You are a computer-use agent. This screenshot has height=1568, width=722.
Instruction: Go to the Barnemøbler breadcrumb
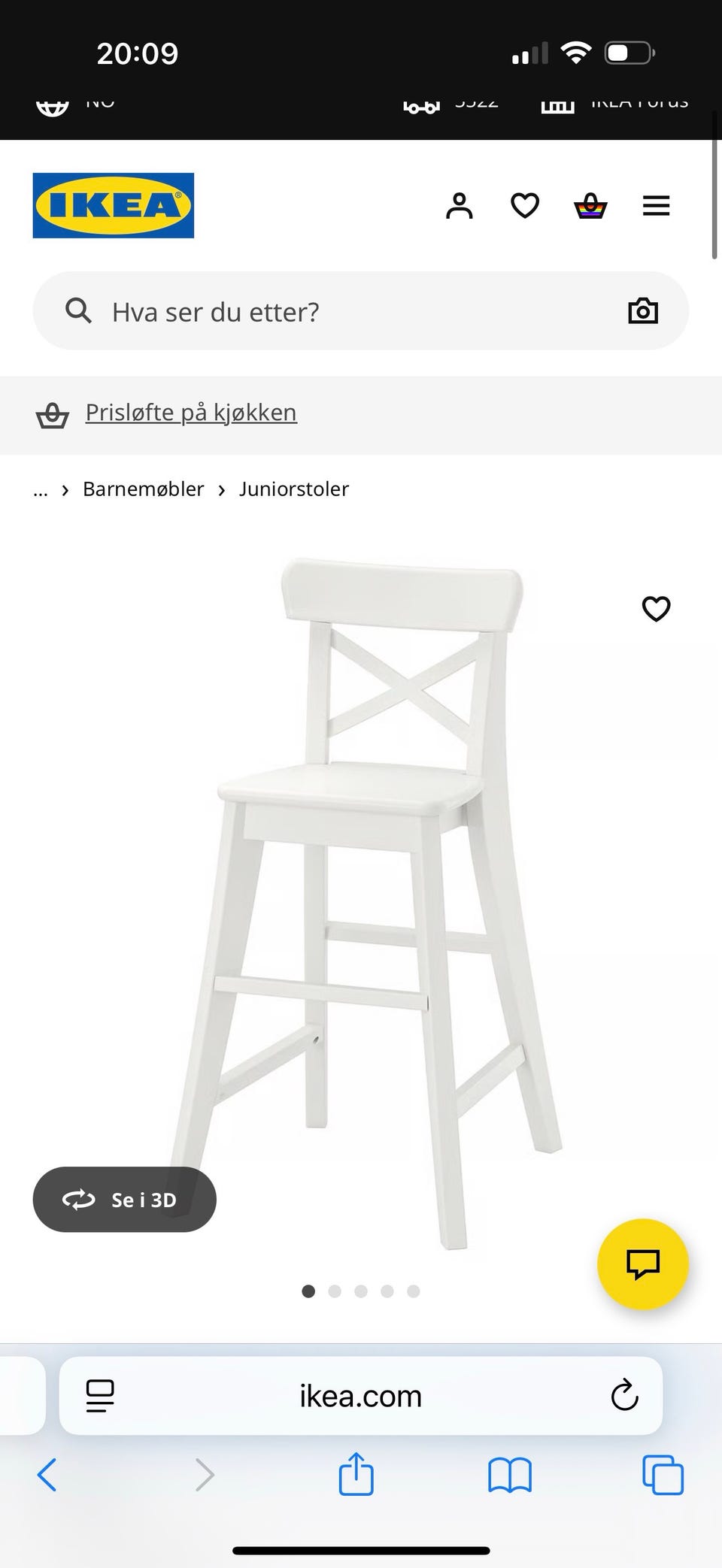pos(143,489)
